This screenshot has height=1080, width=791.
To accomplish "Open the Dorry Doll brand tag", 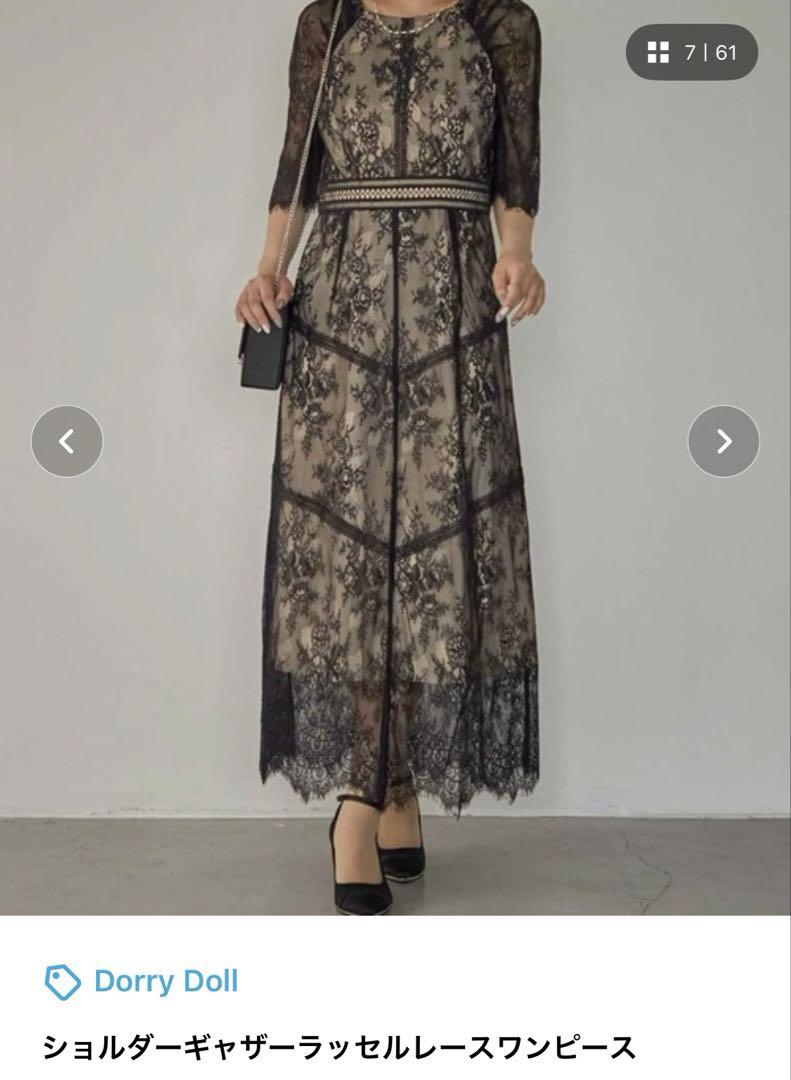I will (141, 981).
